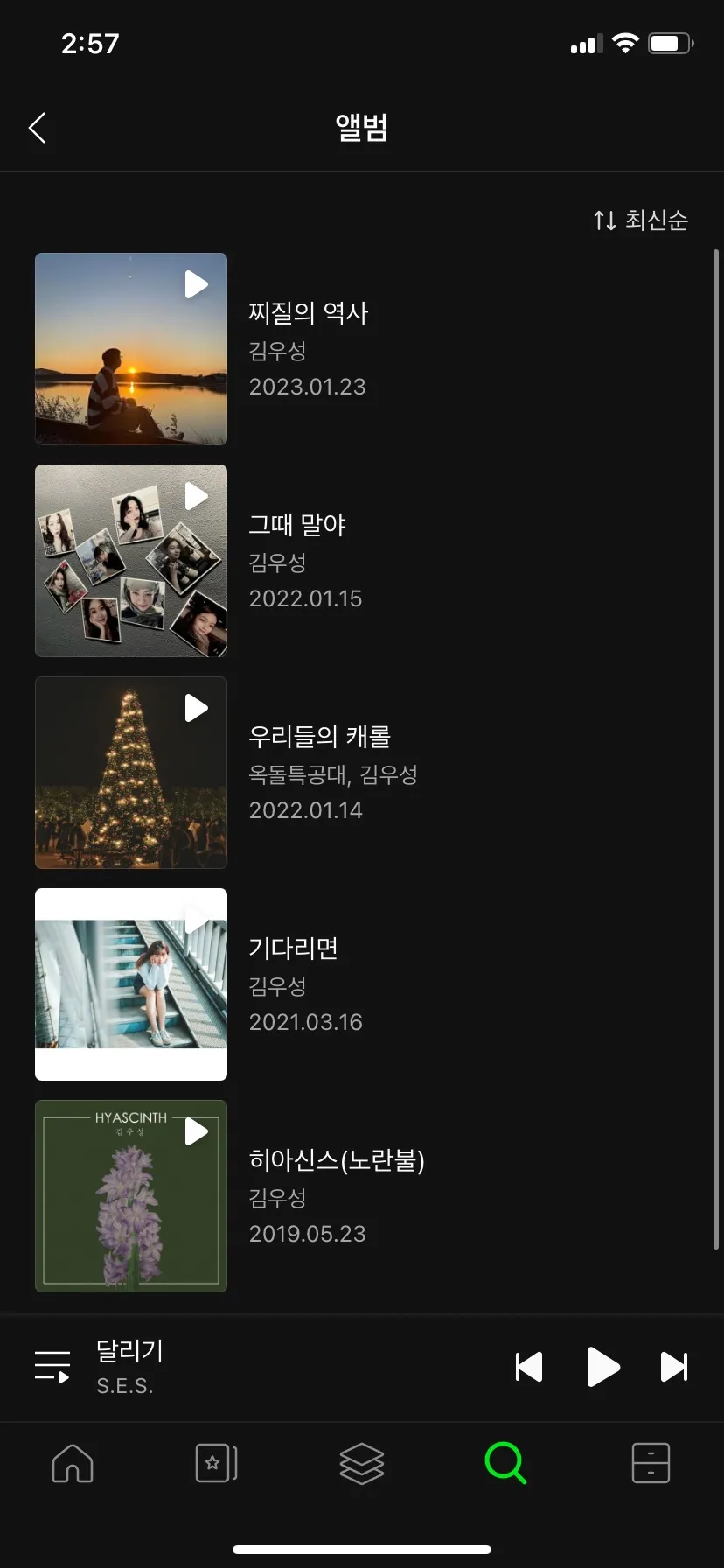Tap the star card icon in bottom navigation

(217, 1462)
